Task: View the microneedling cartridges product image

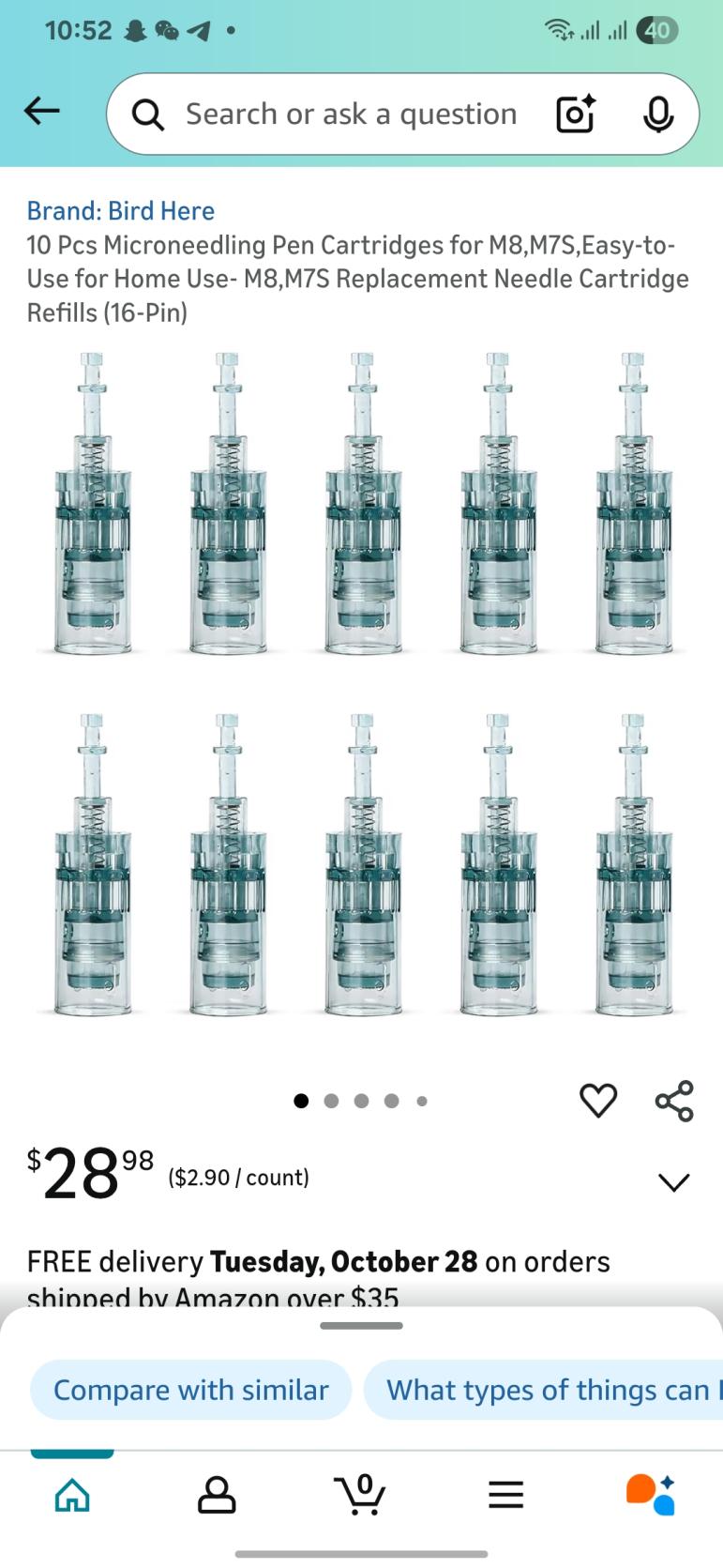Action: point(361,685)
